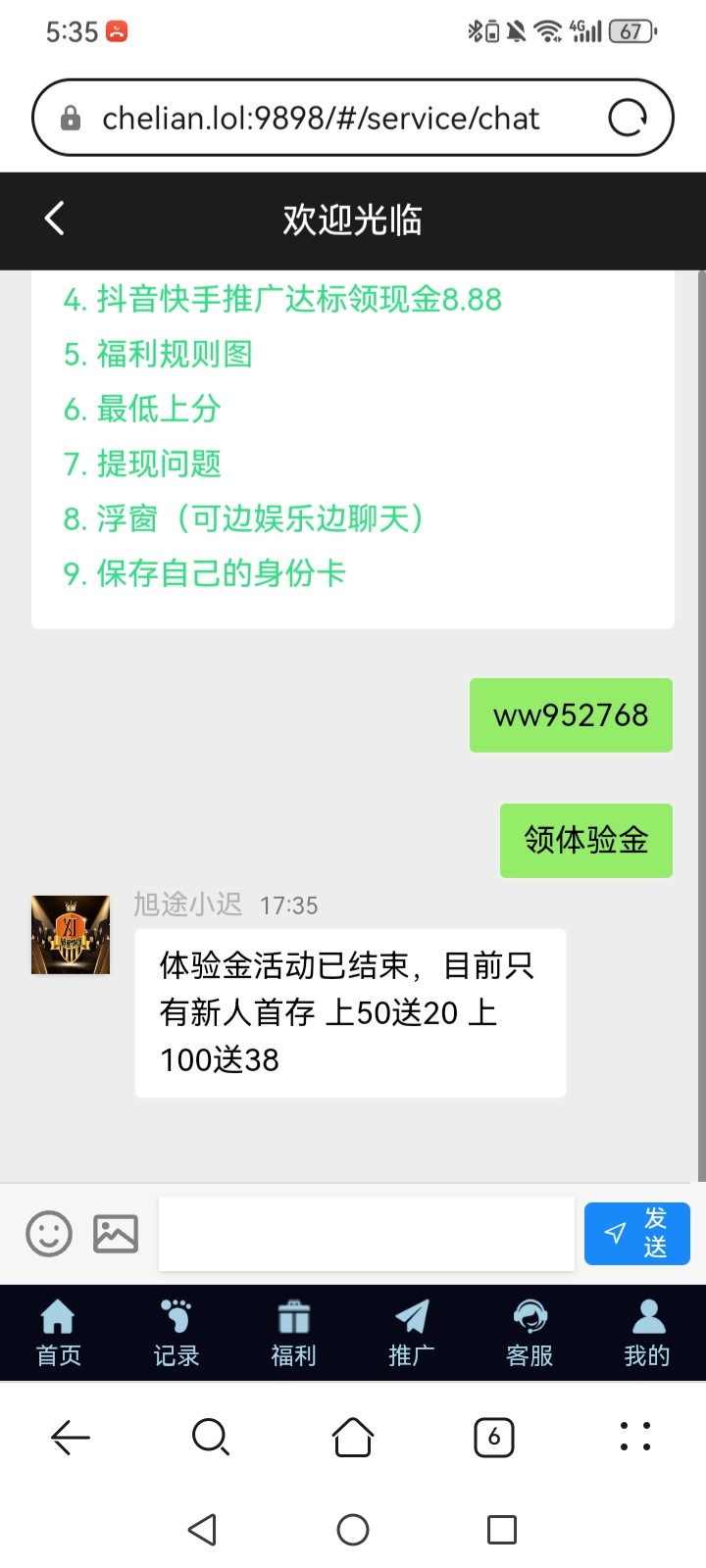This screenshot has height=1568, width=706.
Task: Focus the message text field
Action: (366, 1233)
